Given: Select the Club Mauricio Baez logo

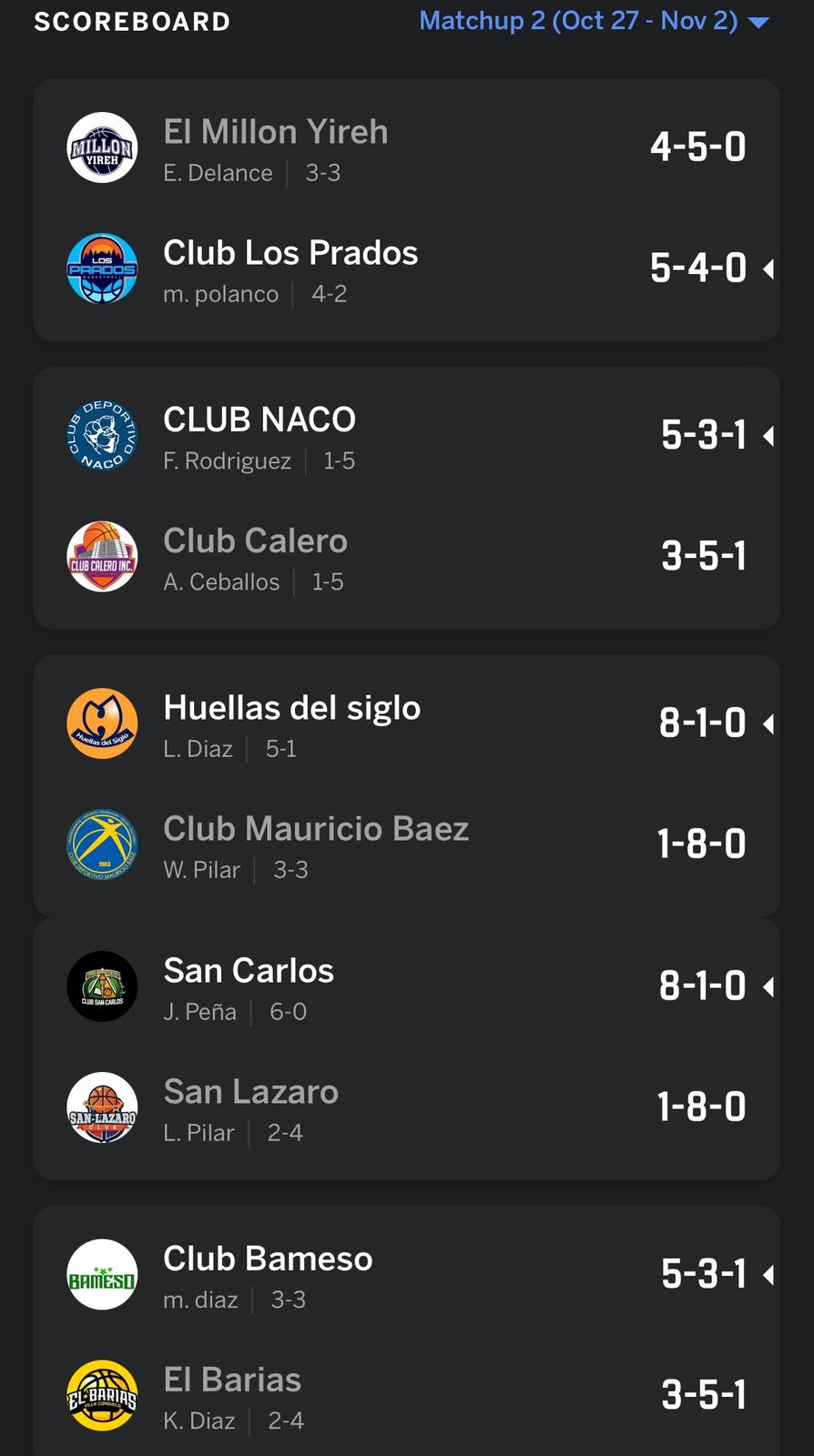Looking at the screenshot, I should [102, 844].
